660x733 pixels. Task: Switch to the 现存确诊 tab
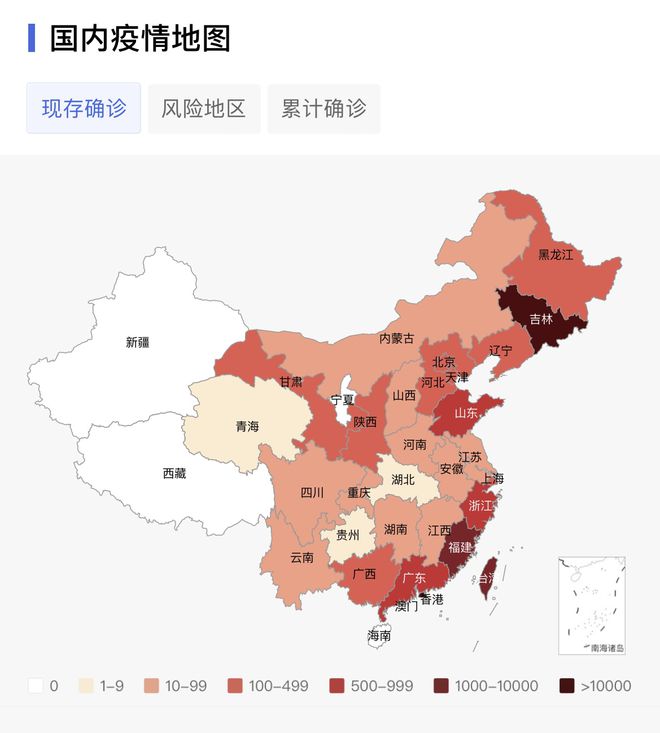84,109
